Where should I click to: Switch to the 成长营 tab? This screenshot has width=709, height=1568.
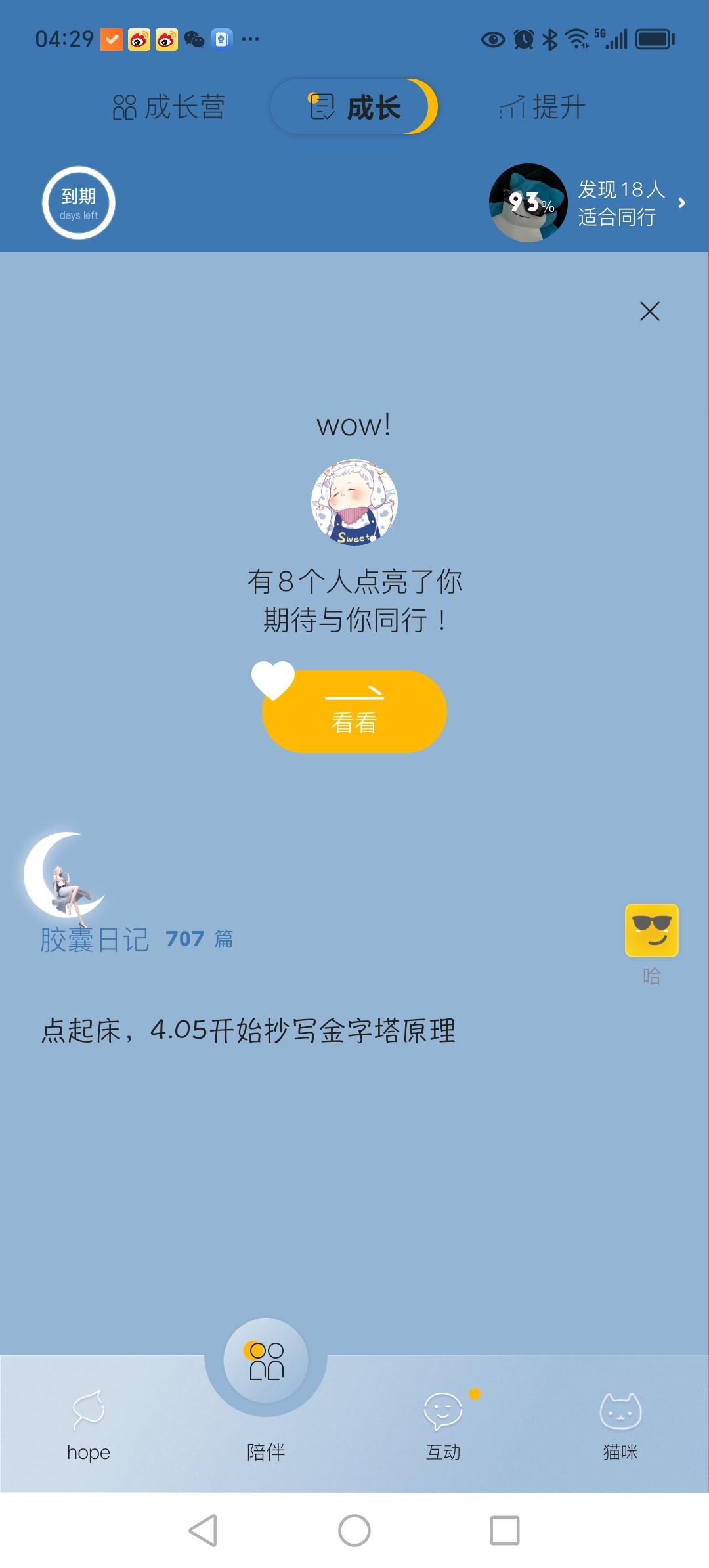point(169,107)
